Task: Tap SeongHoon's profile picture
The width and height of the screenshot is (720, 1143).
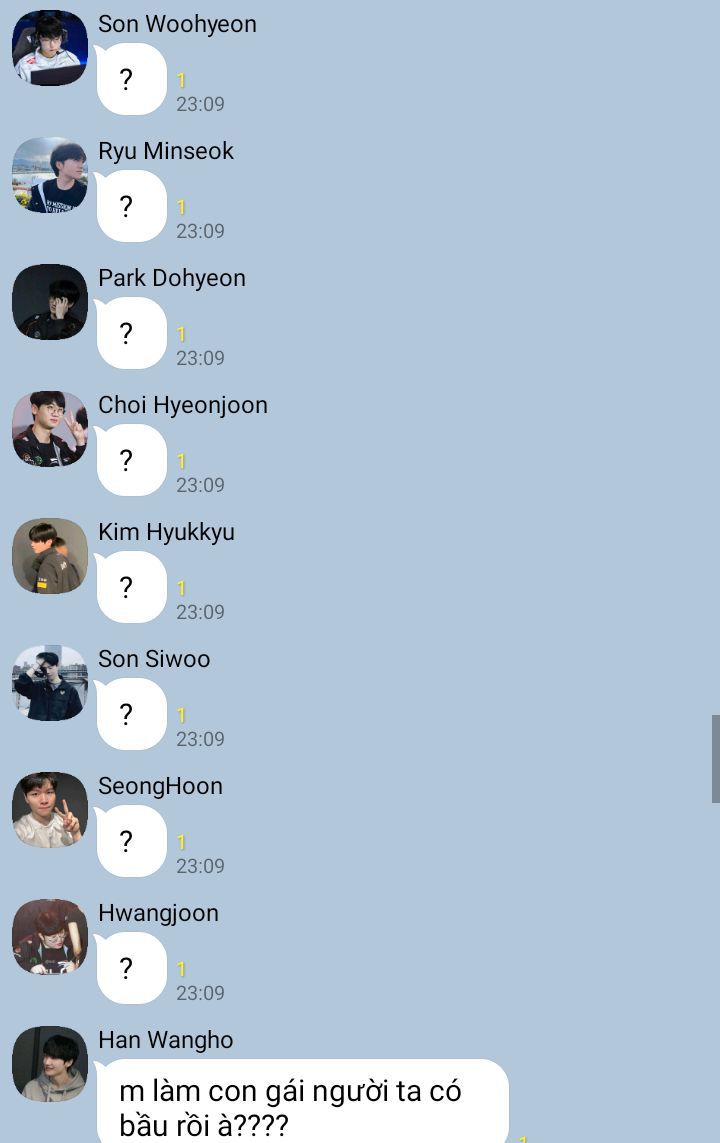Action: [50, 810]
